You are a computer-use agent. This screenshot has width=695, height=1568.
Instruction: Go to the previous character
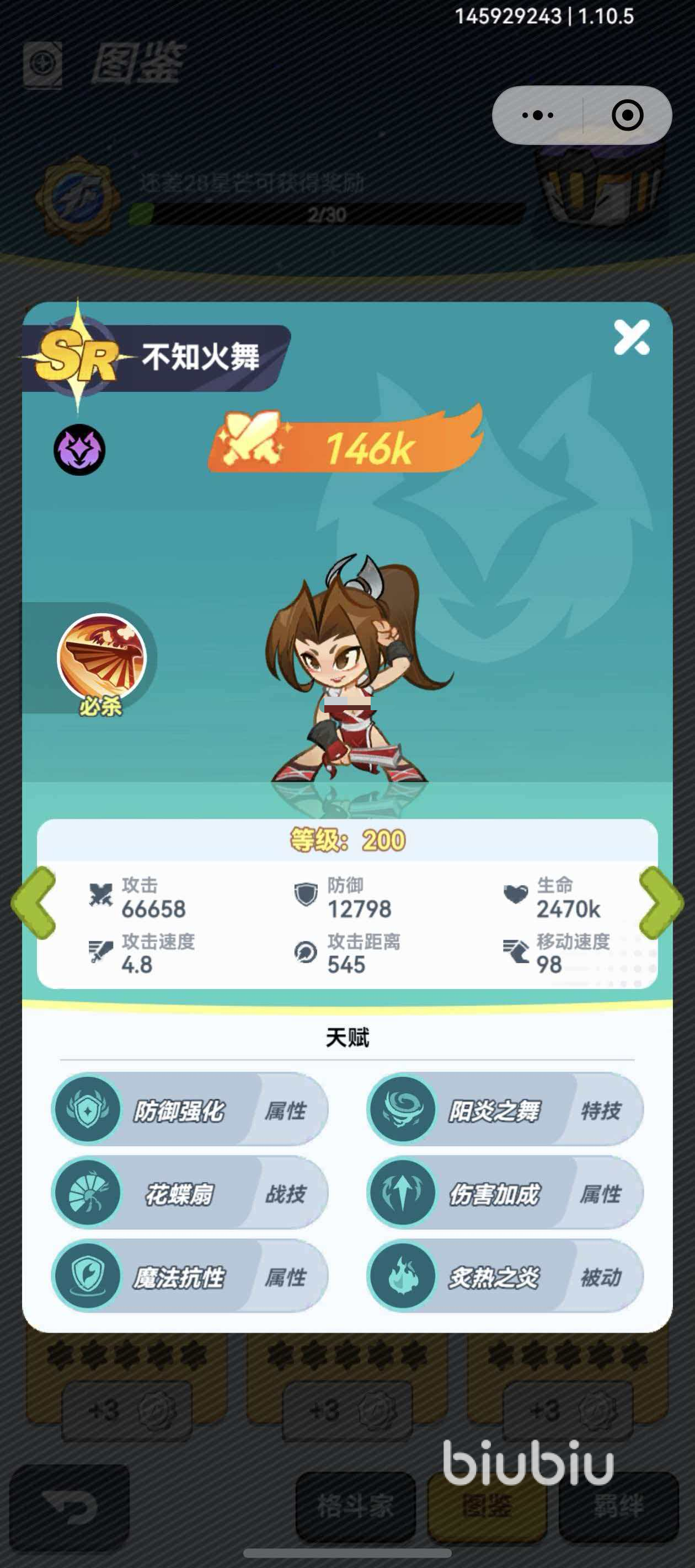(34, 903)
